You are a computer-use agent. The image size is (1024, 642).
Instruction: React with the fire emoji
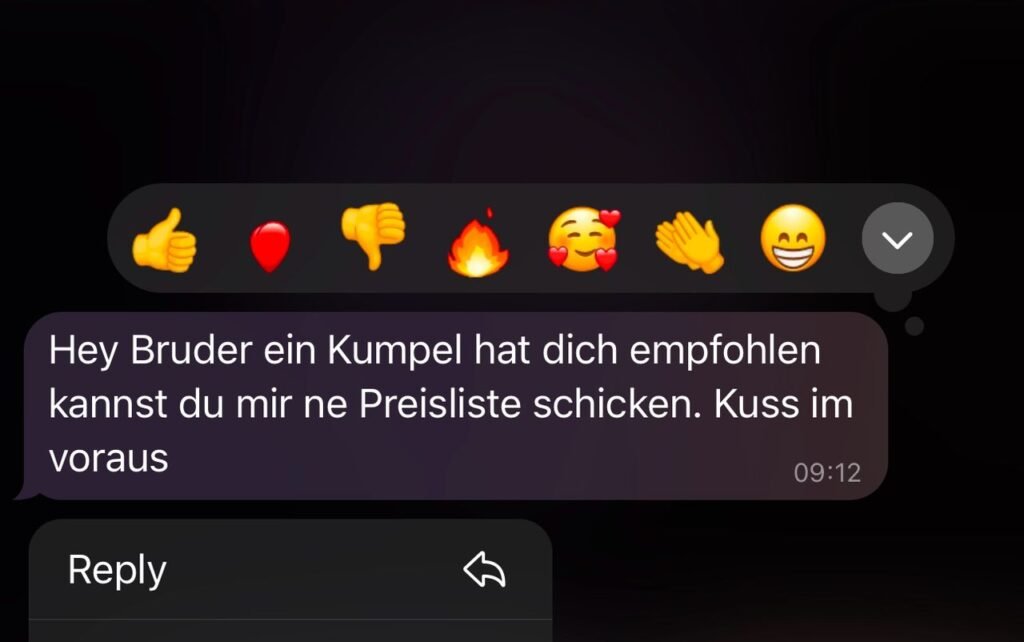pos(478,242)
